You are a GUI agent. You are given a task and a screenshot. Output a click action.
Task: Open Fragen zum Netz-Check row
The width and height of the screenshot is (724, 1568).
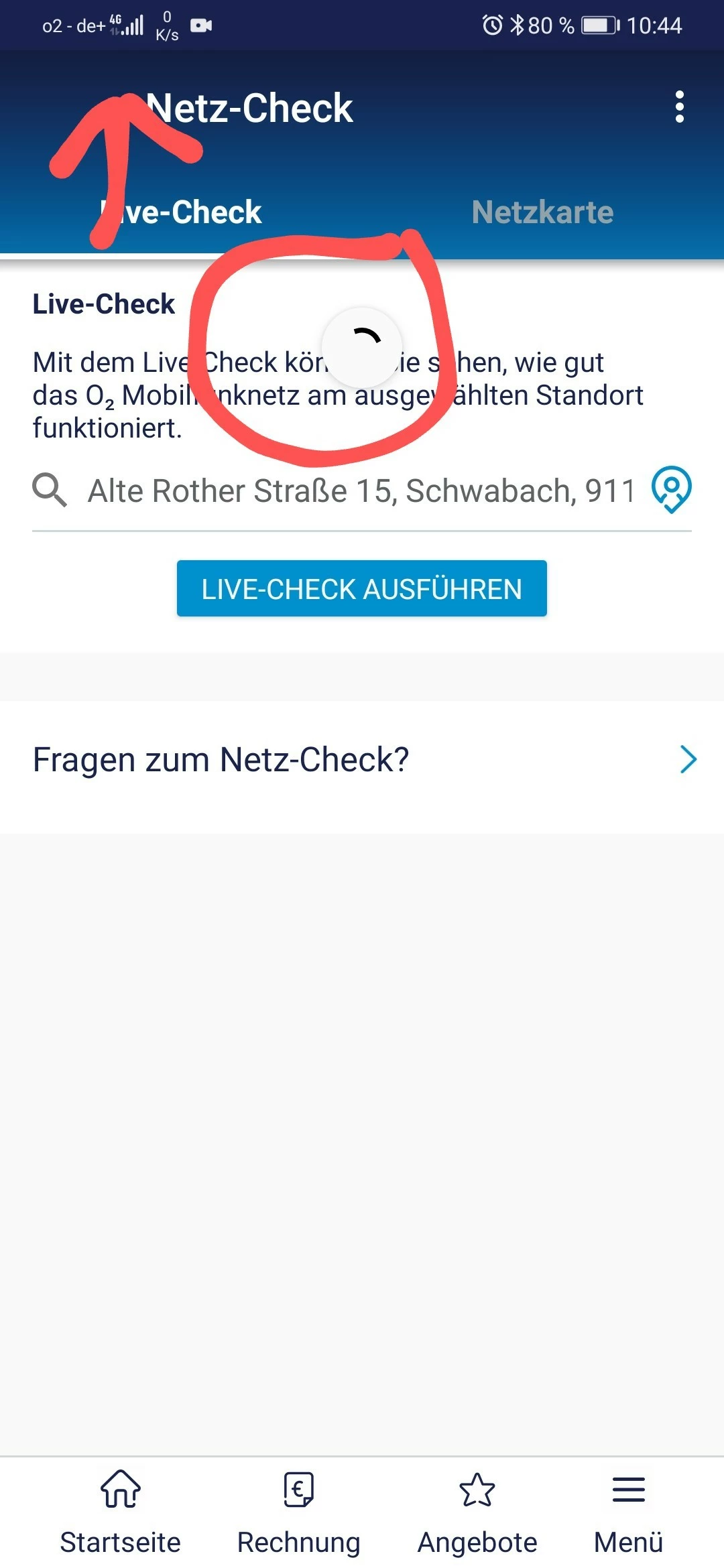tap(362, 760)
